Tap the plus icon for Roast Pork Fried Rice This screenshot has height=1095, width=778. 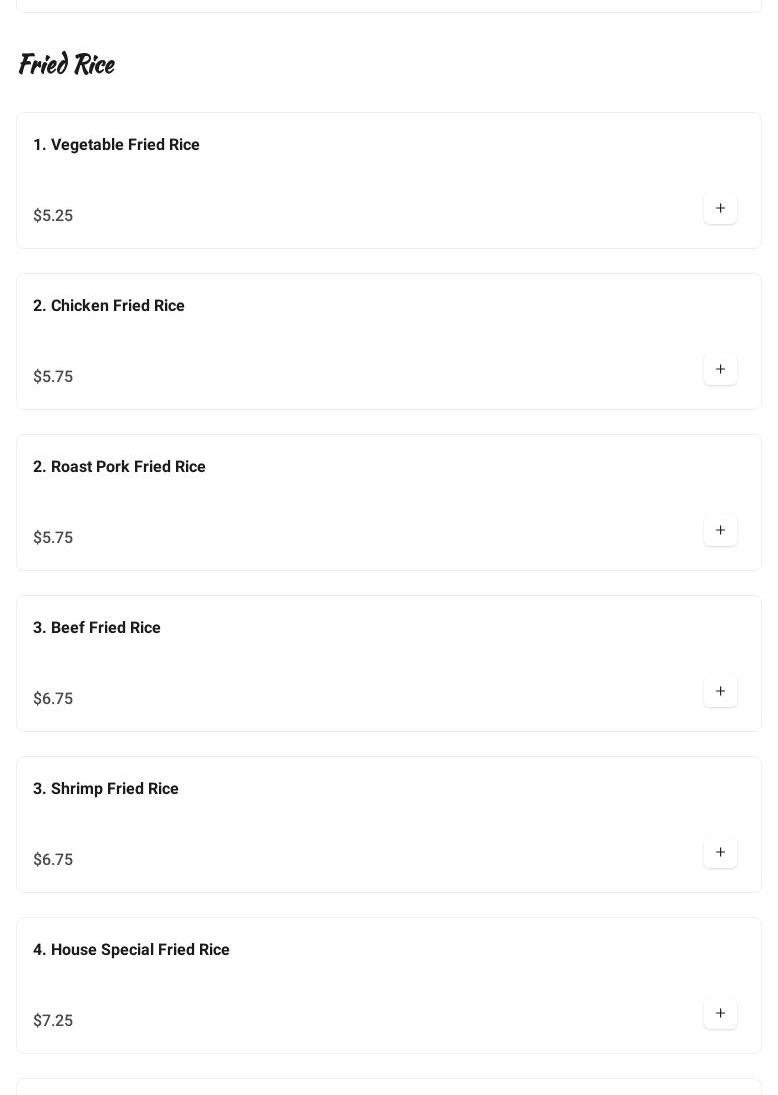(x=720, y=531)
